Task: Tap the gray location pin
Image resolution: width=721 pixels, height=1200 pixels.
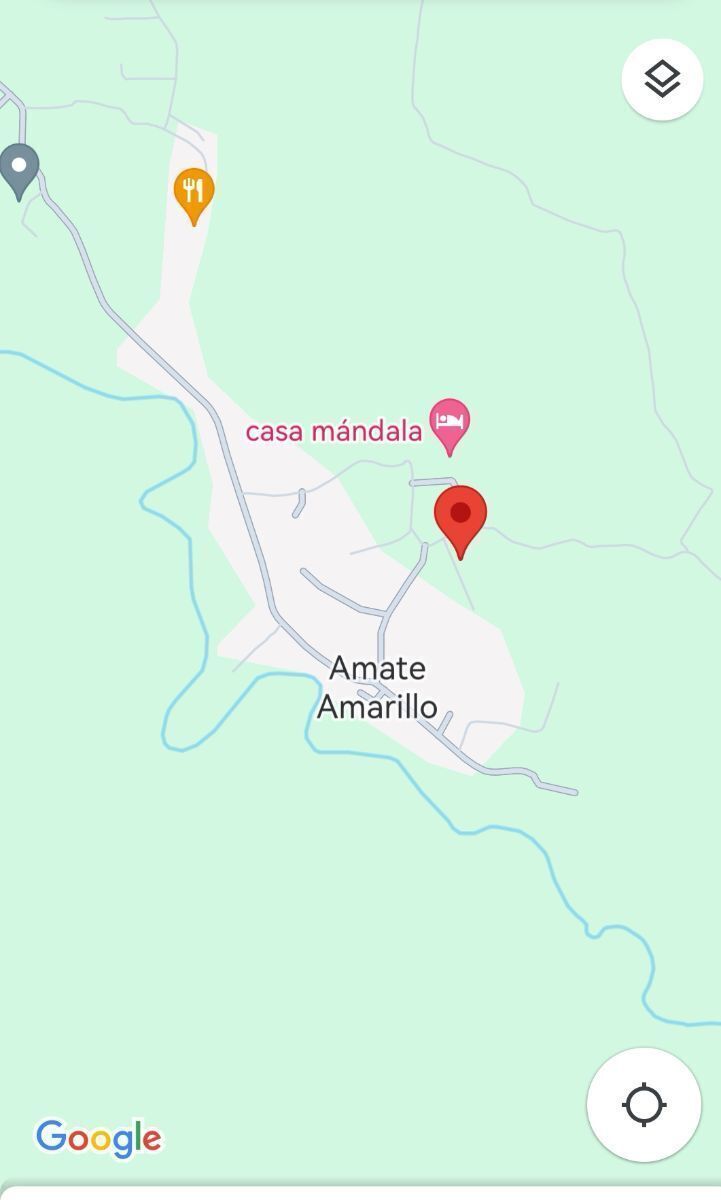Action: click(x=19, y=168)
